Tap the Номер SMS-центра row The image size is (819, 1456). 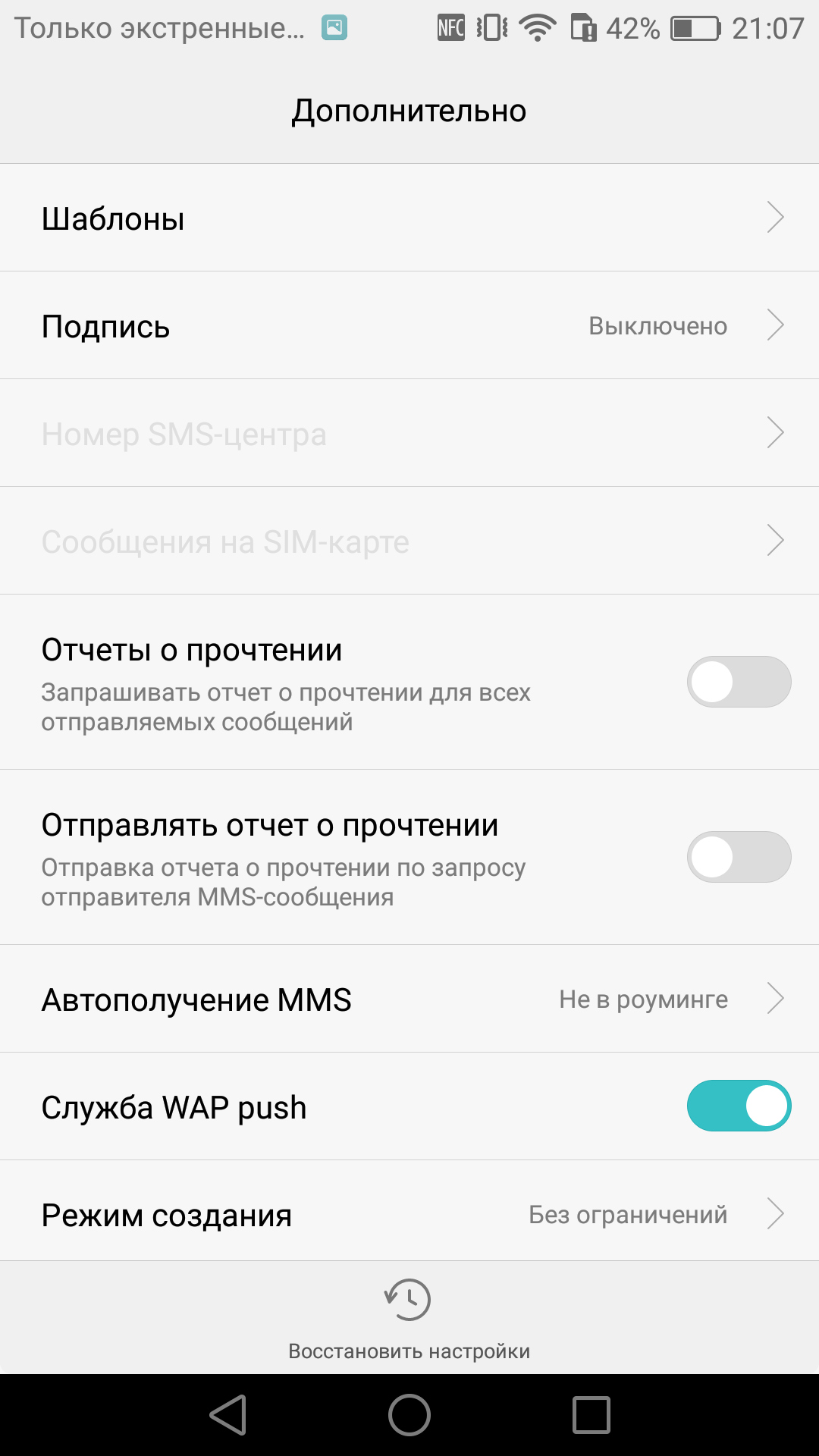pyautogui.click(x=409, y=433)
